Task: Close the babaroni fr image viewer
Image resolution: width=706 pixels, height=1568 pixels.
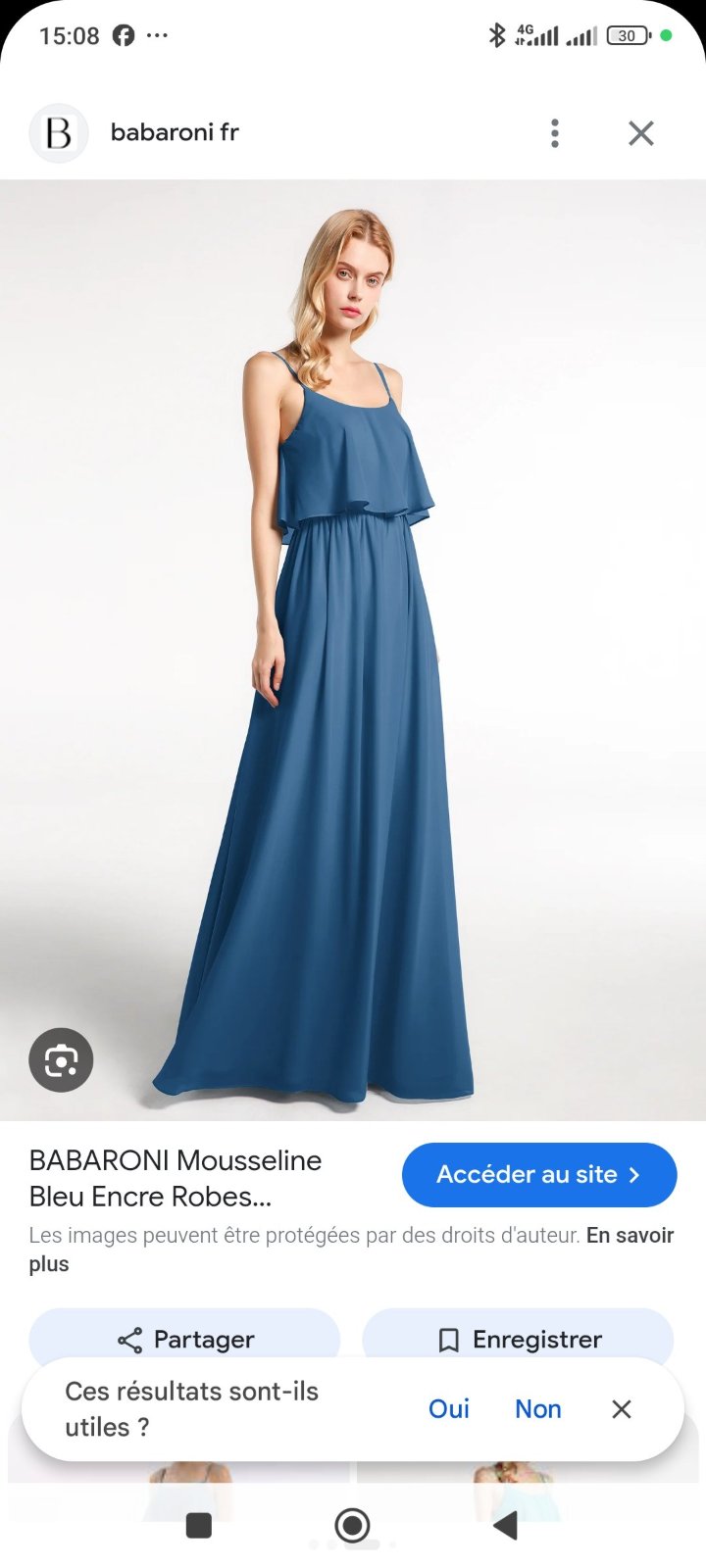Action: pyautogui.click(x=641, y=133)
